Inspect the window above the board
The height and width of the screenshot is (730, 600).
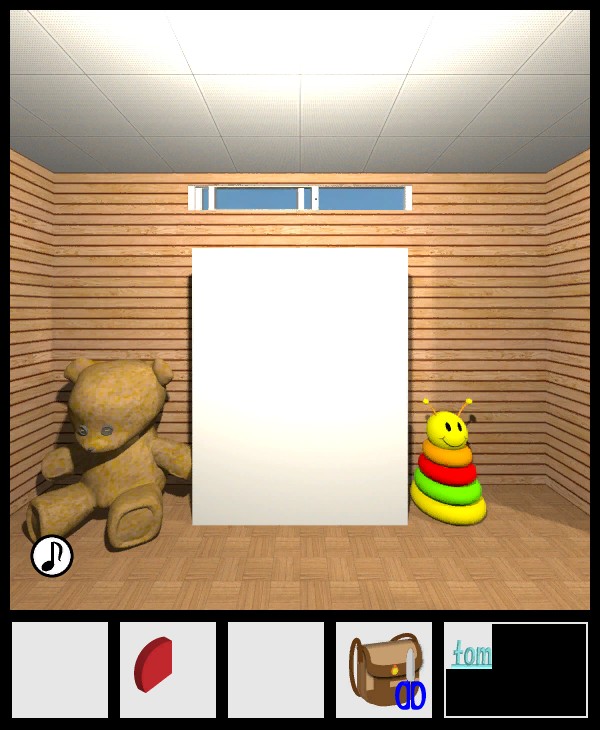300,198
